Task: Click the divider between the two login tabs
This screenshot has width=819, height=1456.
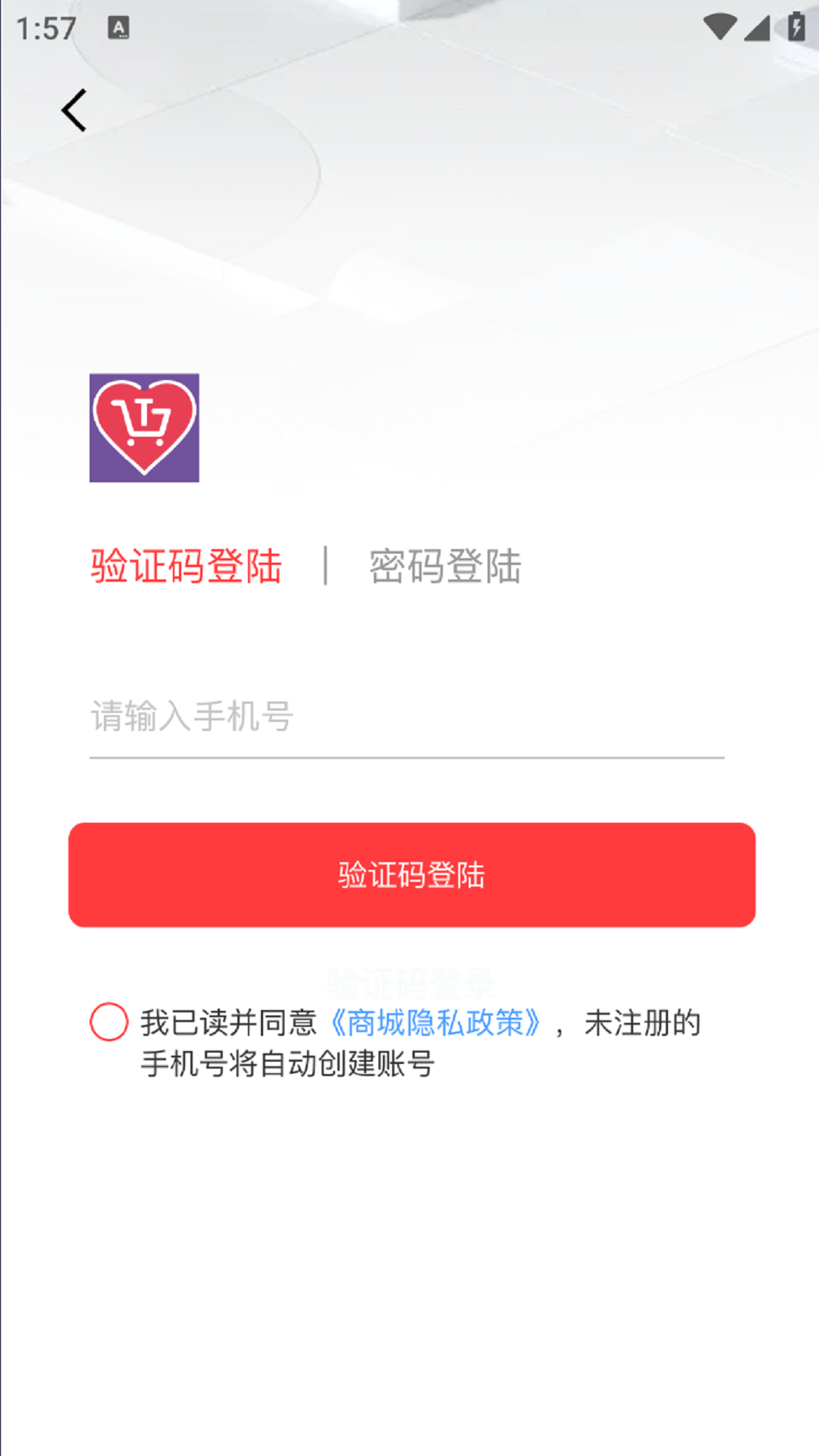Action: tap(326, 568)
